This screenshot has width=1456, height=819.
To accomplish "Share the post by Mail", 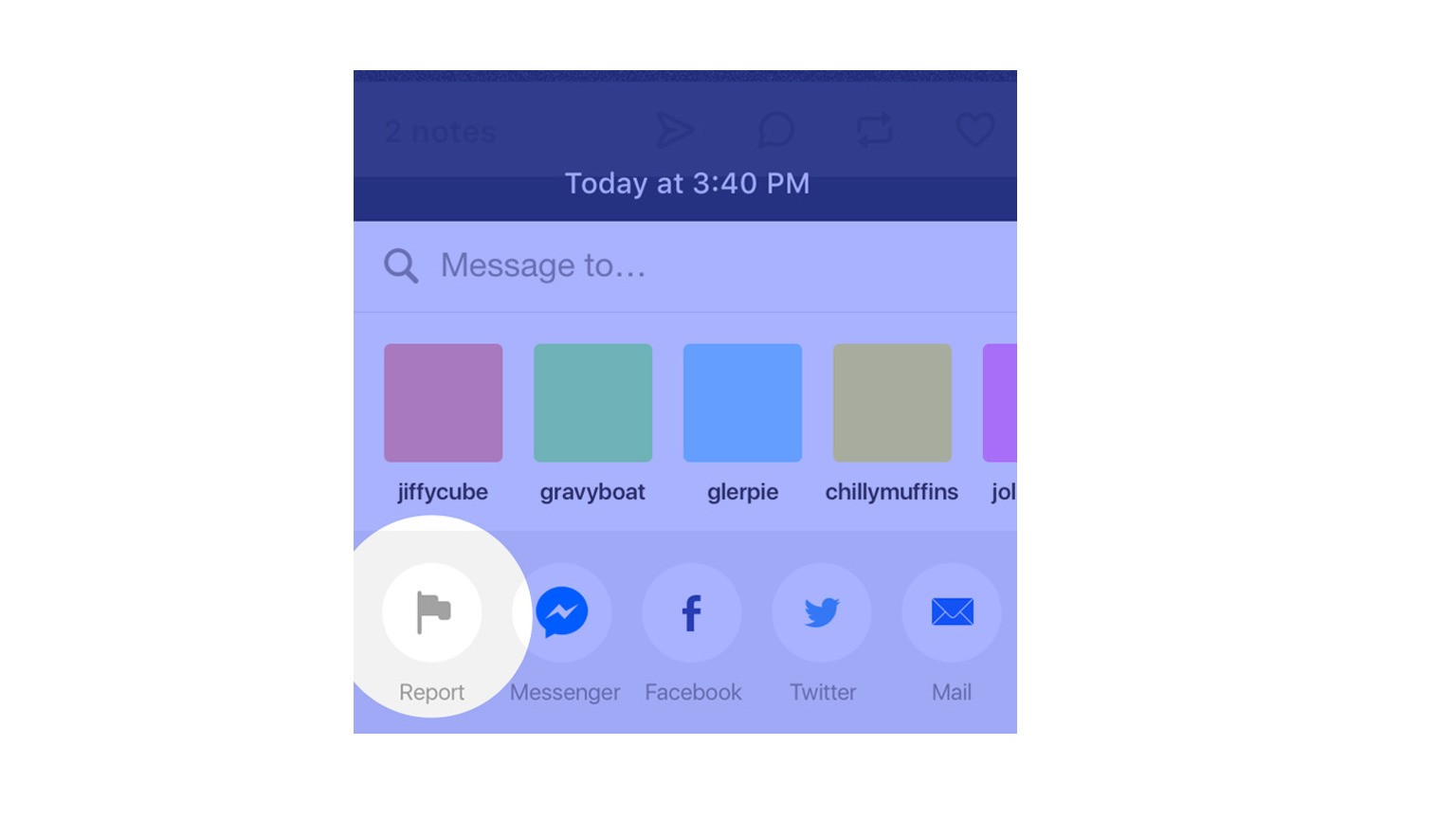I will pos(952,612).
